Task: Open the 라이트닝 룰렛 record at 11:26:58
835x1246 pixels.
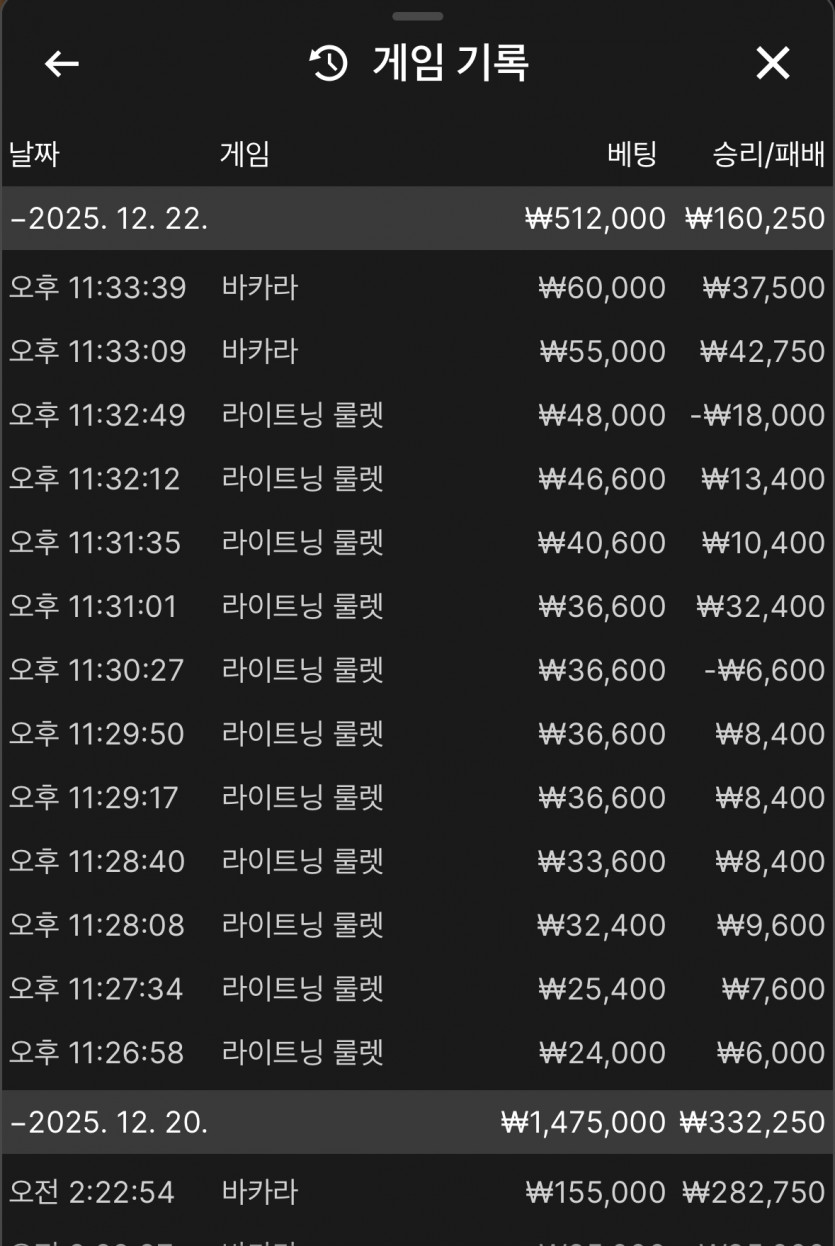Action: coord(400,1052)
